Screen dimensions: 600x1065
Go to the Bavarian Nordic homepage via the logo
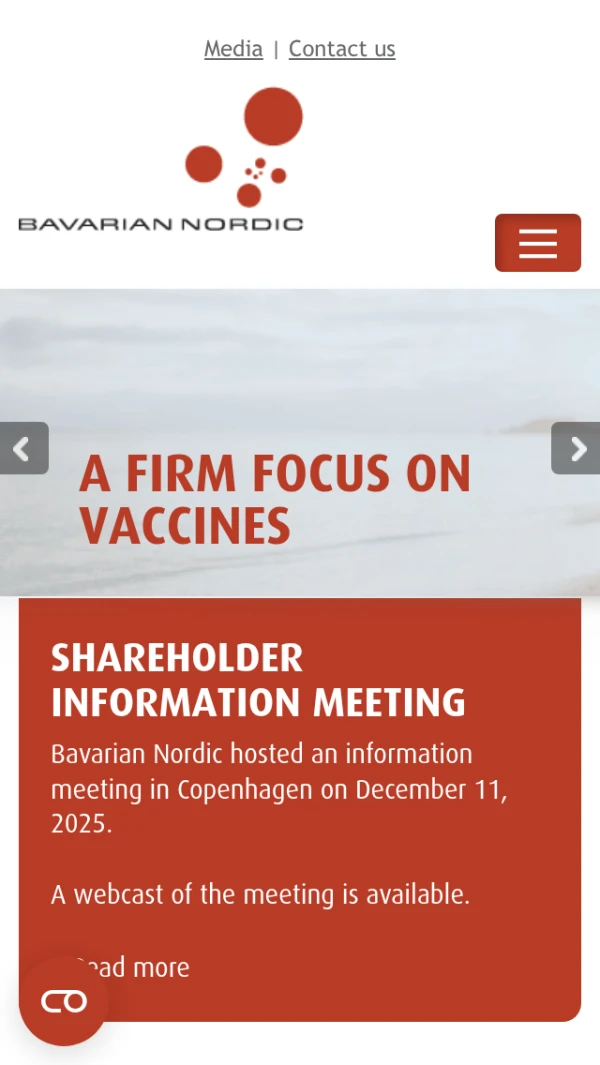coord(161,162)
